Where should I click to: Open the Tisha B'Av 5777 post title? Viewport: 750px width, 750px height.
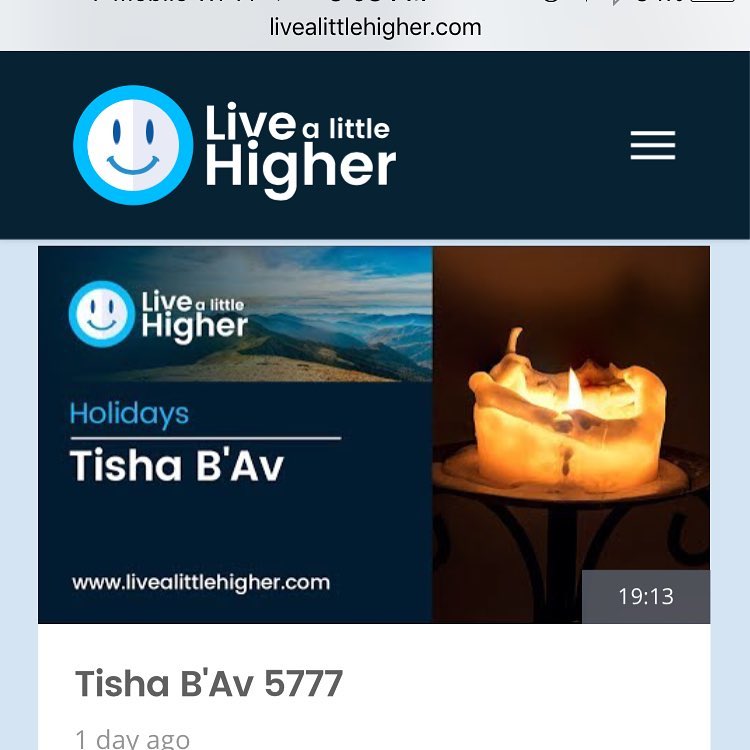209,684
